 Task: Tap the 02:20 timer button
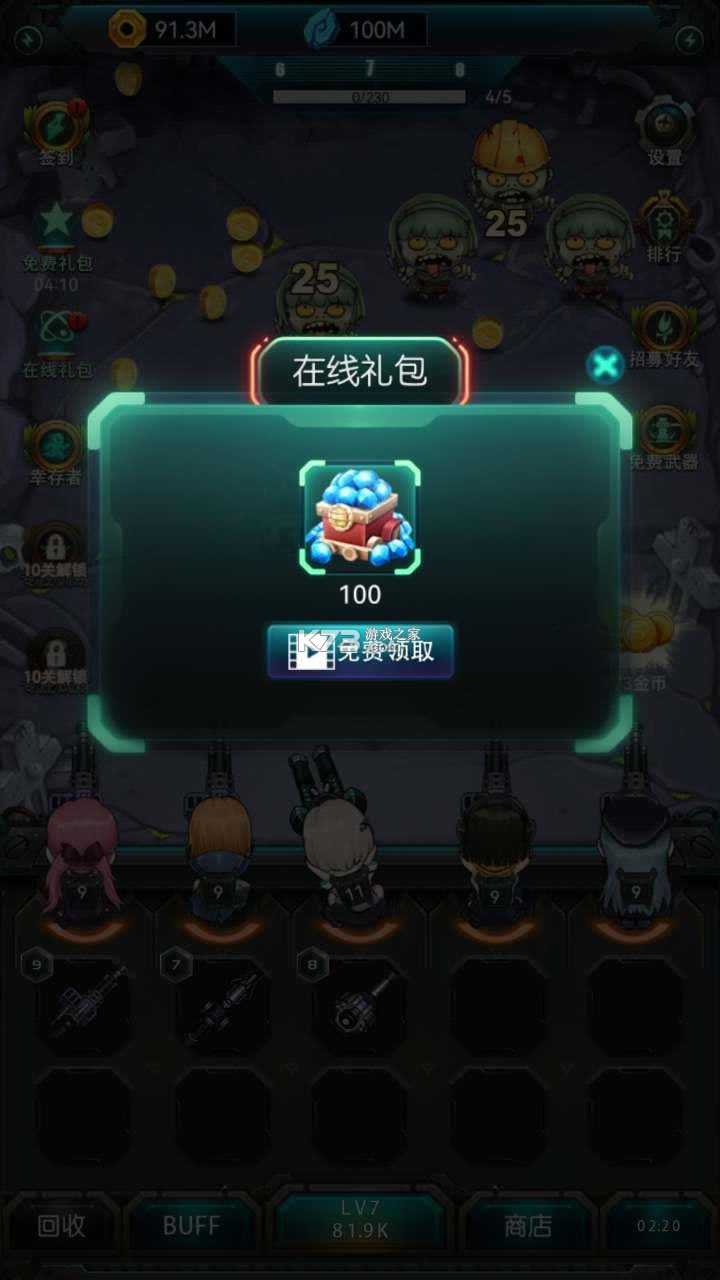tap(658, 1226)
